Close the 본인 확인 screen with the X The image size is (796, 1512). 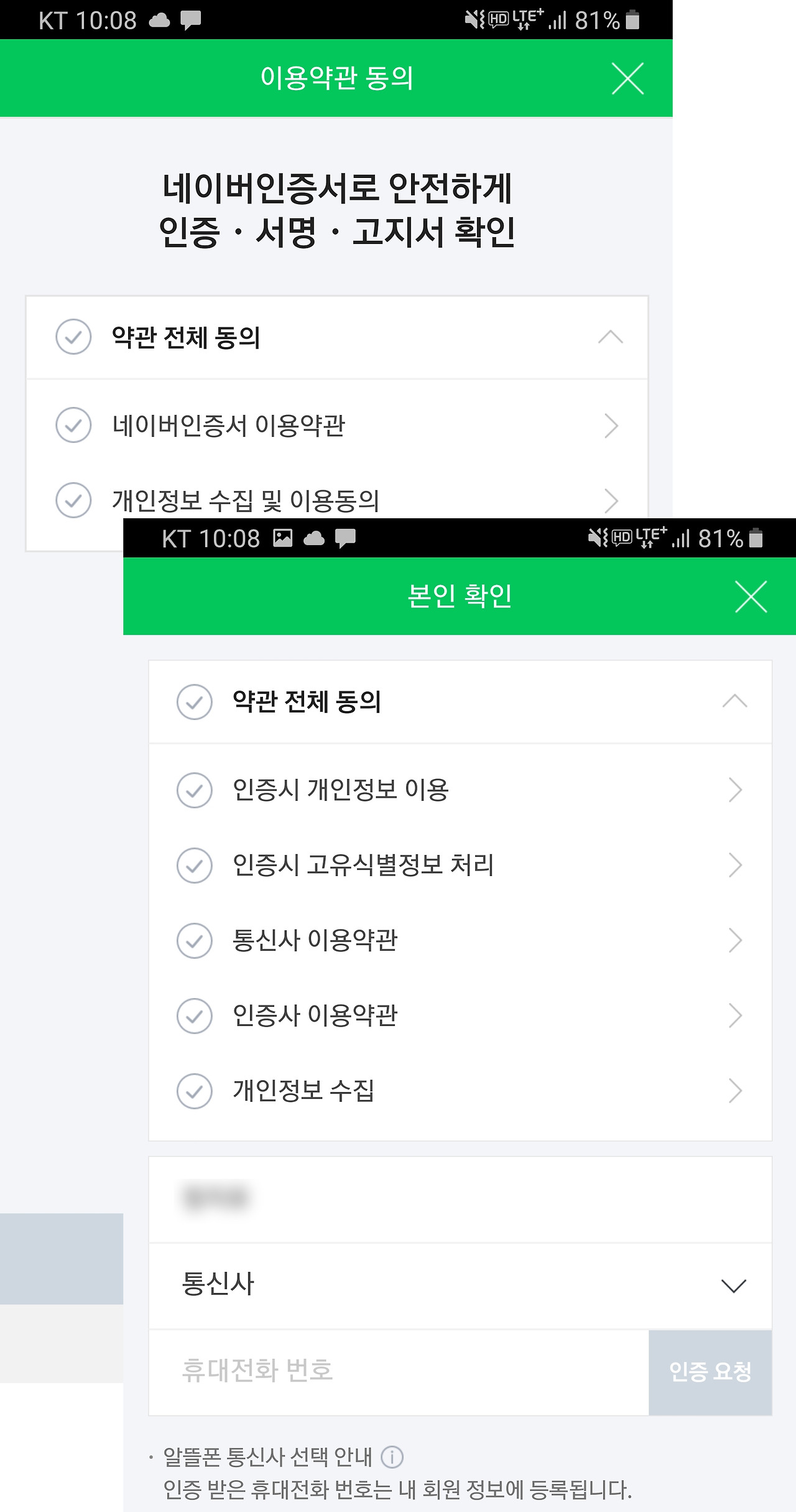751,595
